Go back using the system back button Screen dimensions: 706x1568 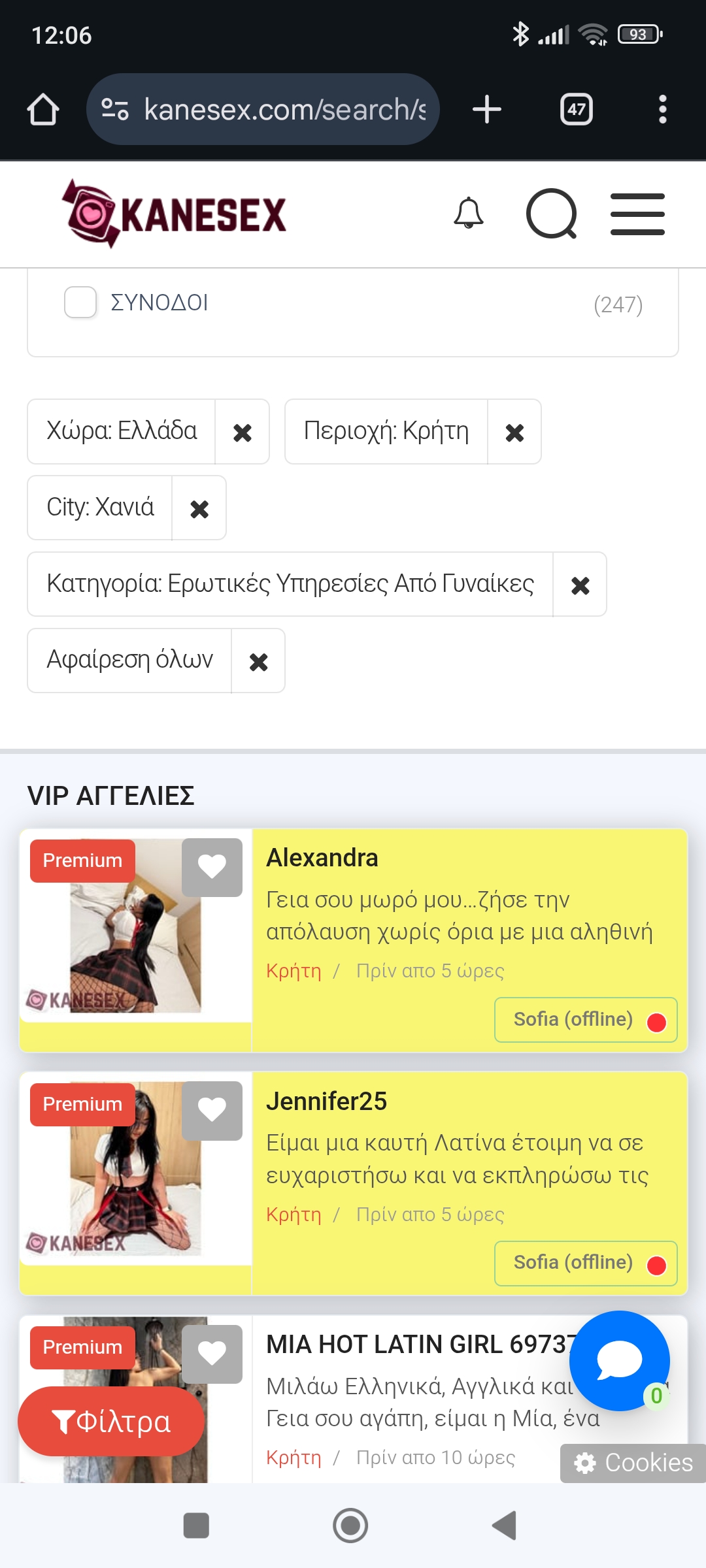point(504,1526)
